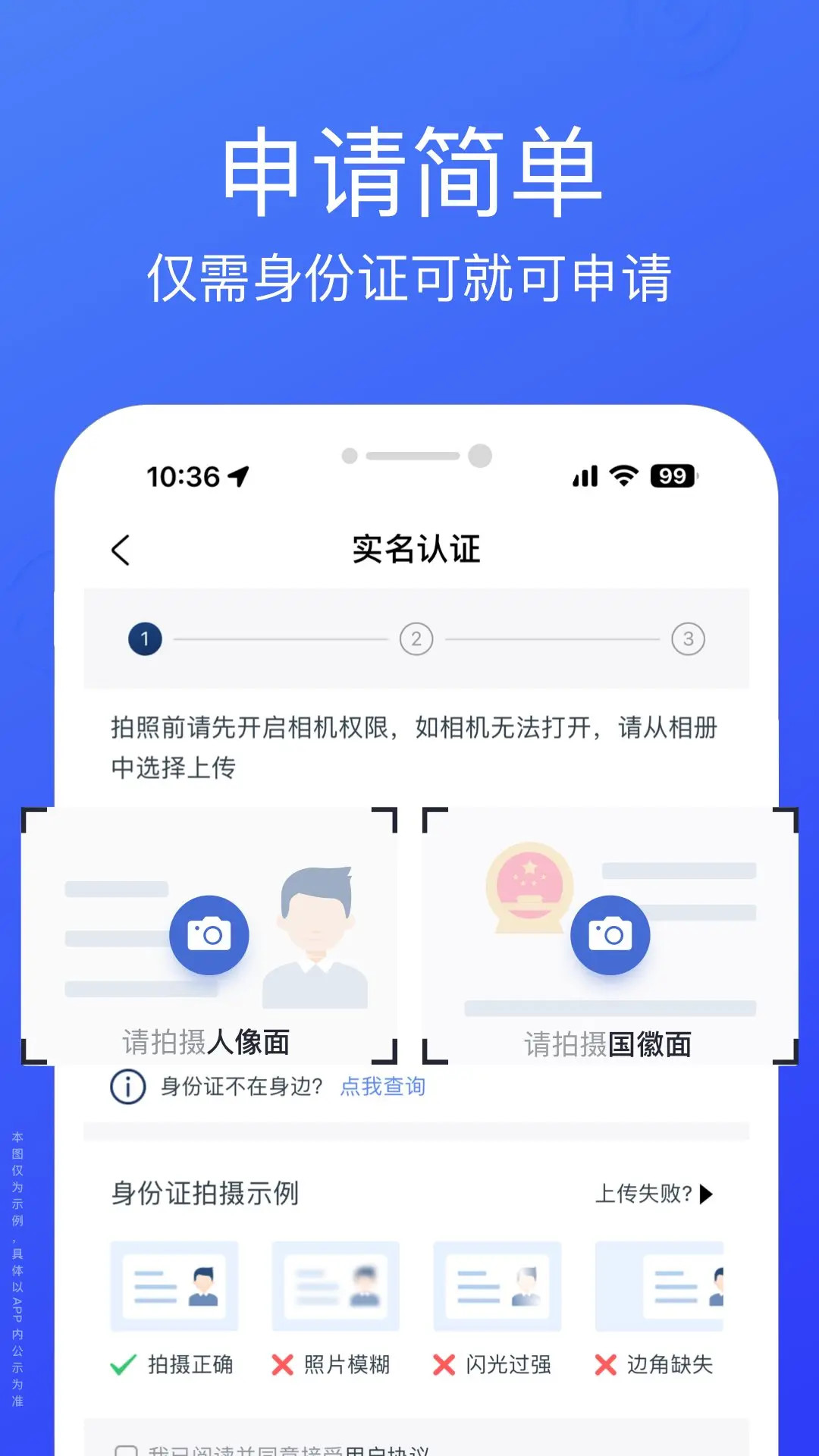Select step 3 on progress indicator
The height and width of the screenshot is (1456, 819).
[689, 639]
